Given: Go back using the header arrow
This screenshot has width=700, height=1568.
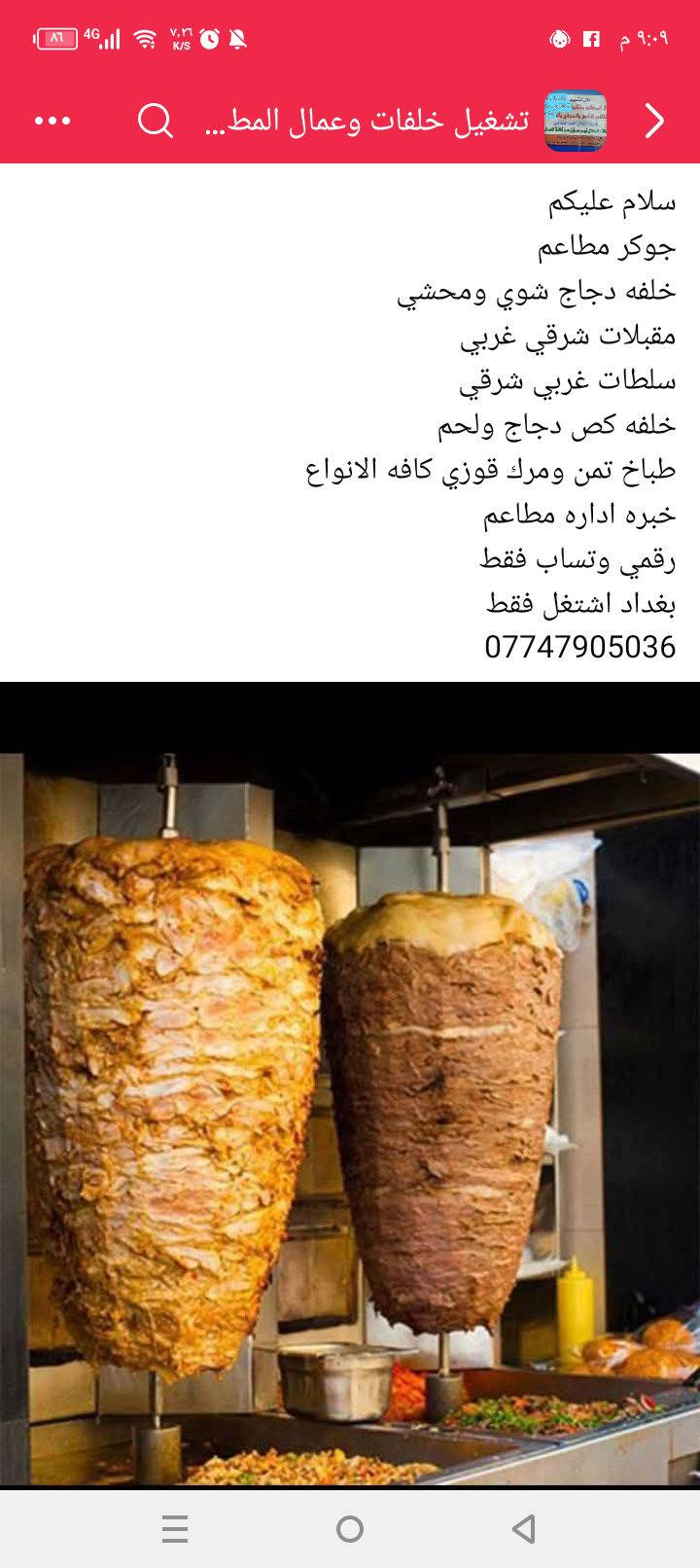Looking at the screenshot, I should [655, 121].
